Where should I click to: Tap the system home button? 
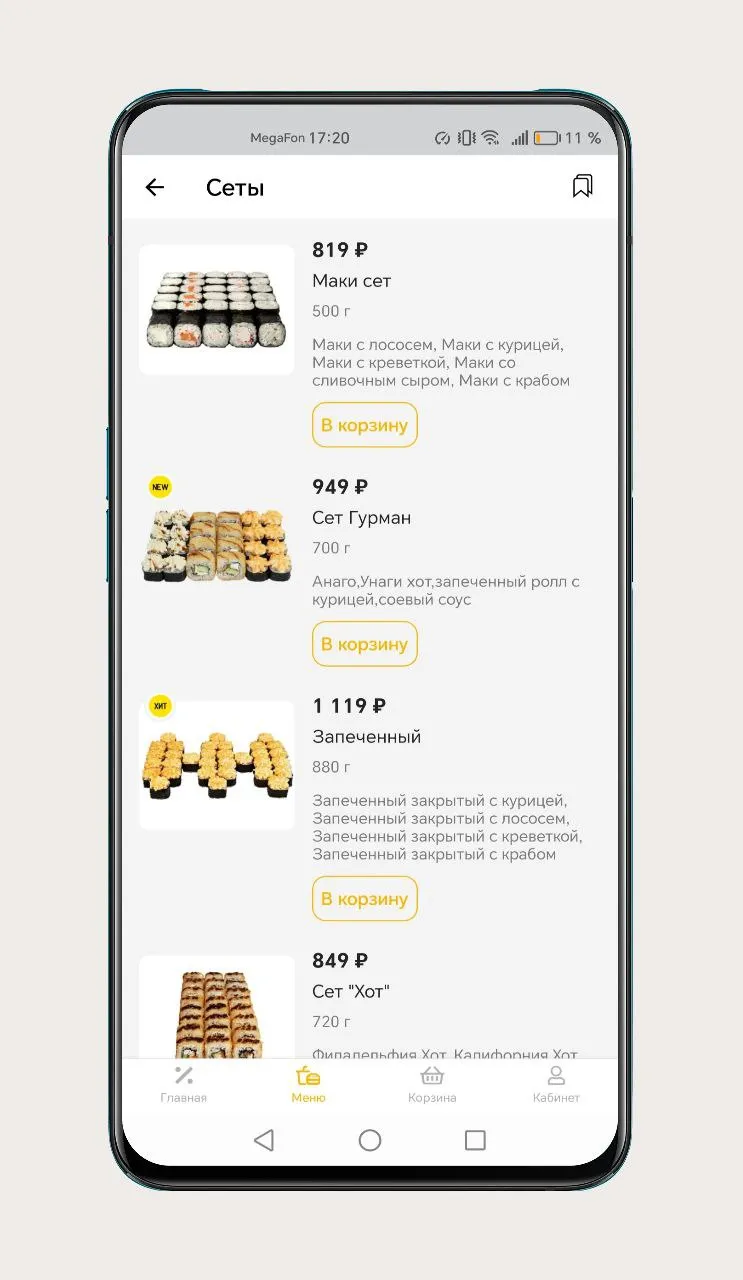[370, 1140]
